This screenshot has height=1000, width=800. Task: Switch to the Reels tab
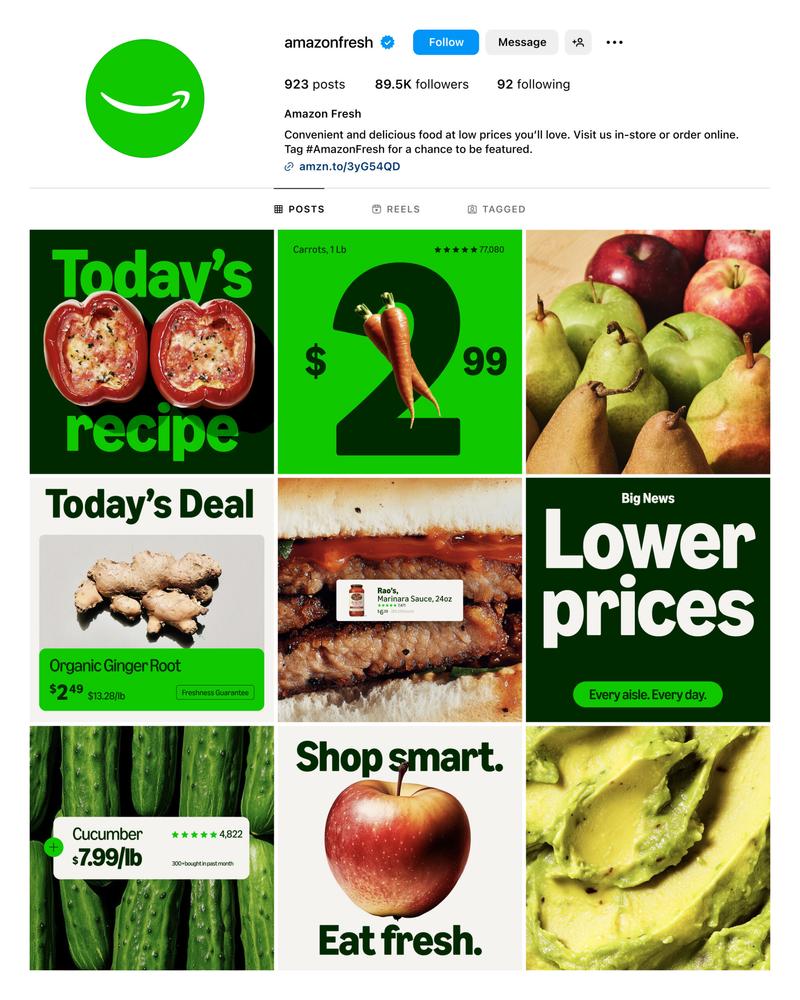click(395, 209)
